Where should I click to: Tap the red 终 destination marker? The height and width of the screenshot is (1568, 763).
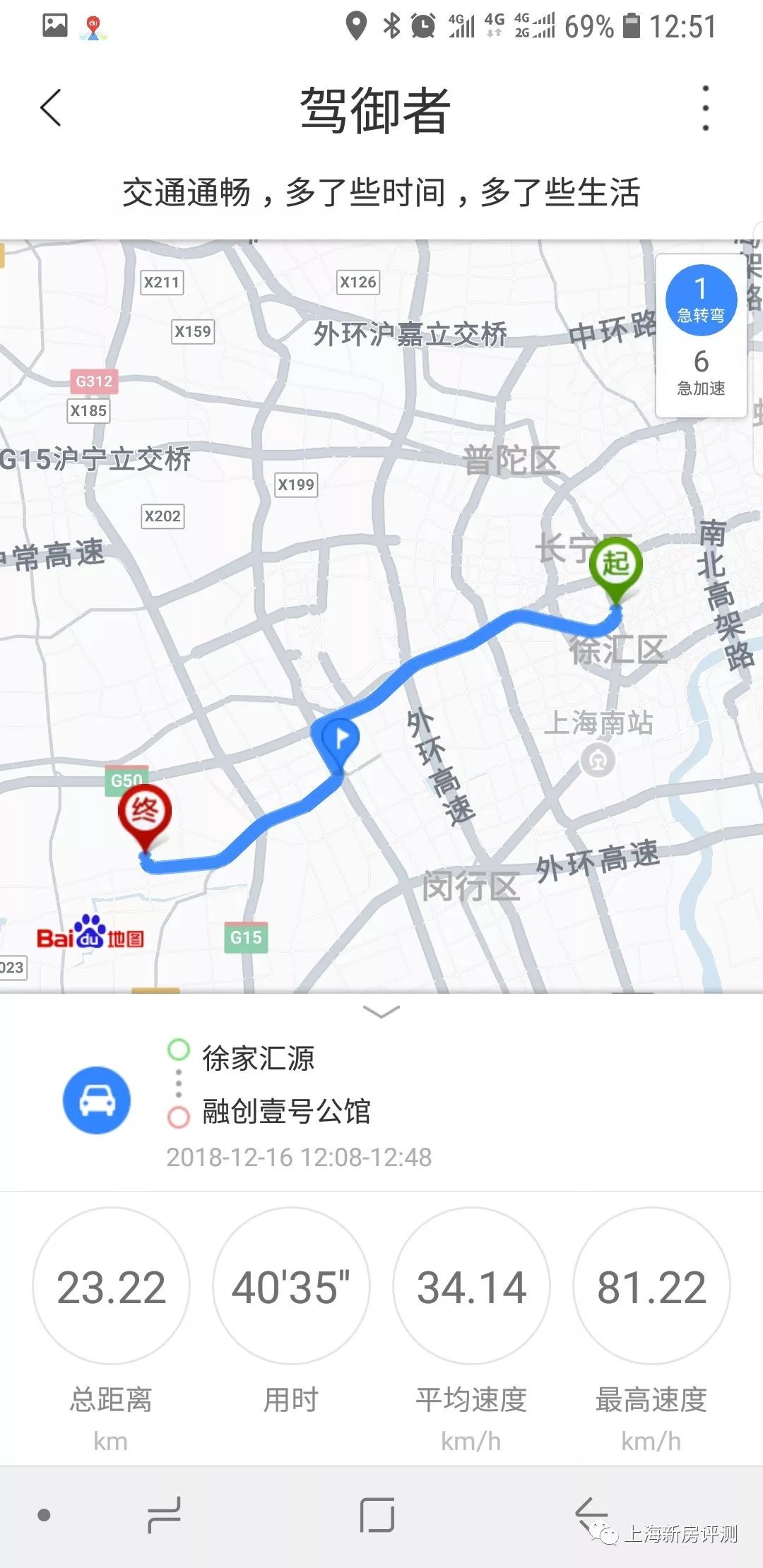145,812
